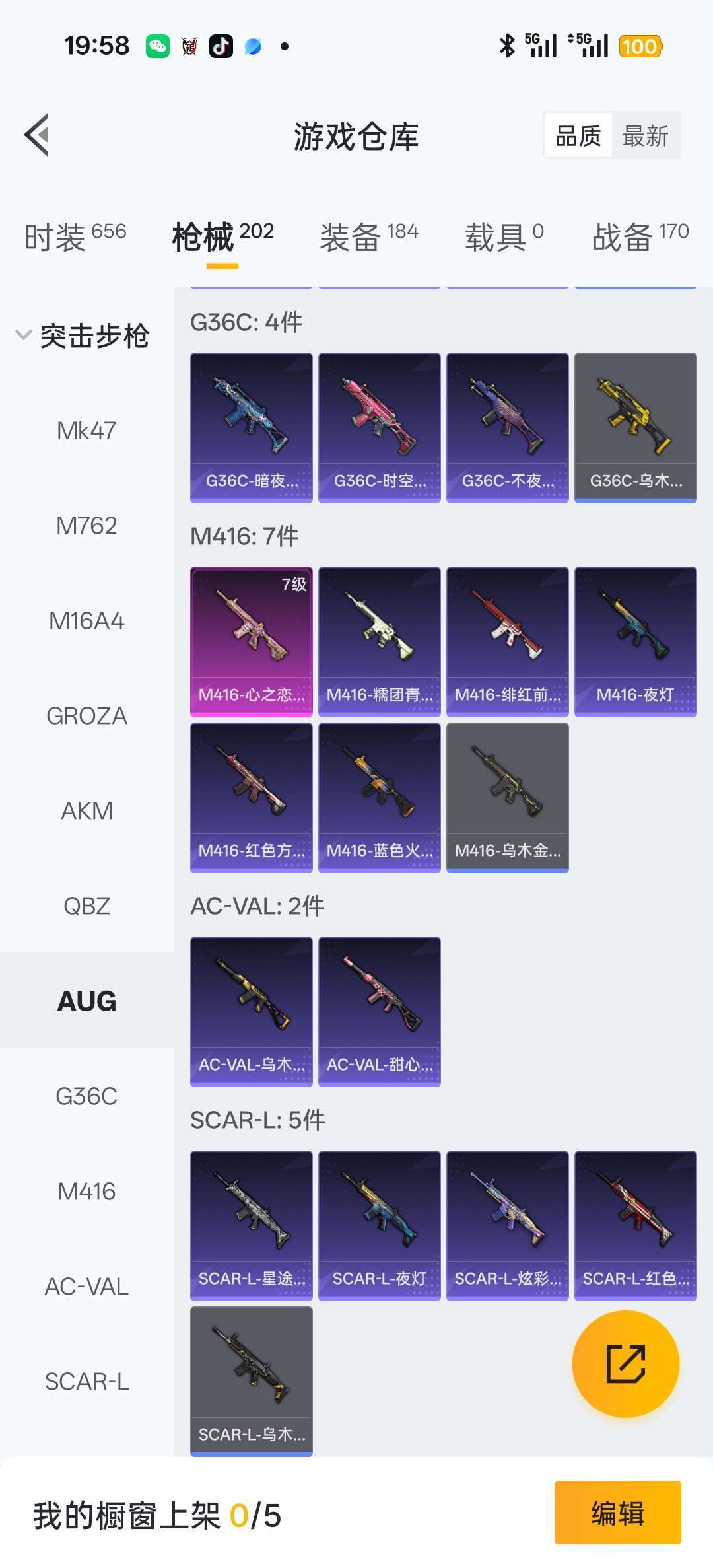
Task: Open the G36C-暗夜 skin tile
Action: (x=251, y=427)
